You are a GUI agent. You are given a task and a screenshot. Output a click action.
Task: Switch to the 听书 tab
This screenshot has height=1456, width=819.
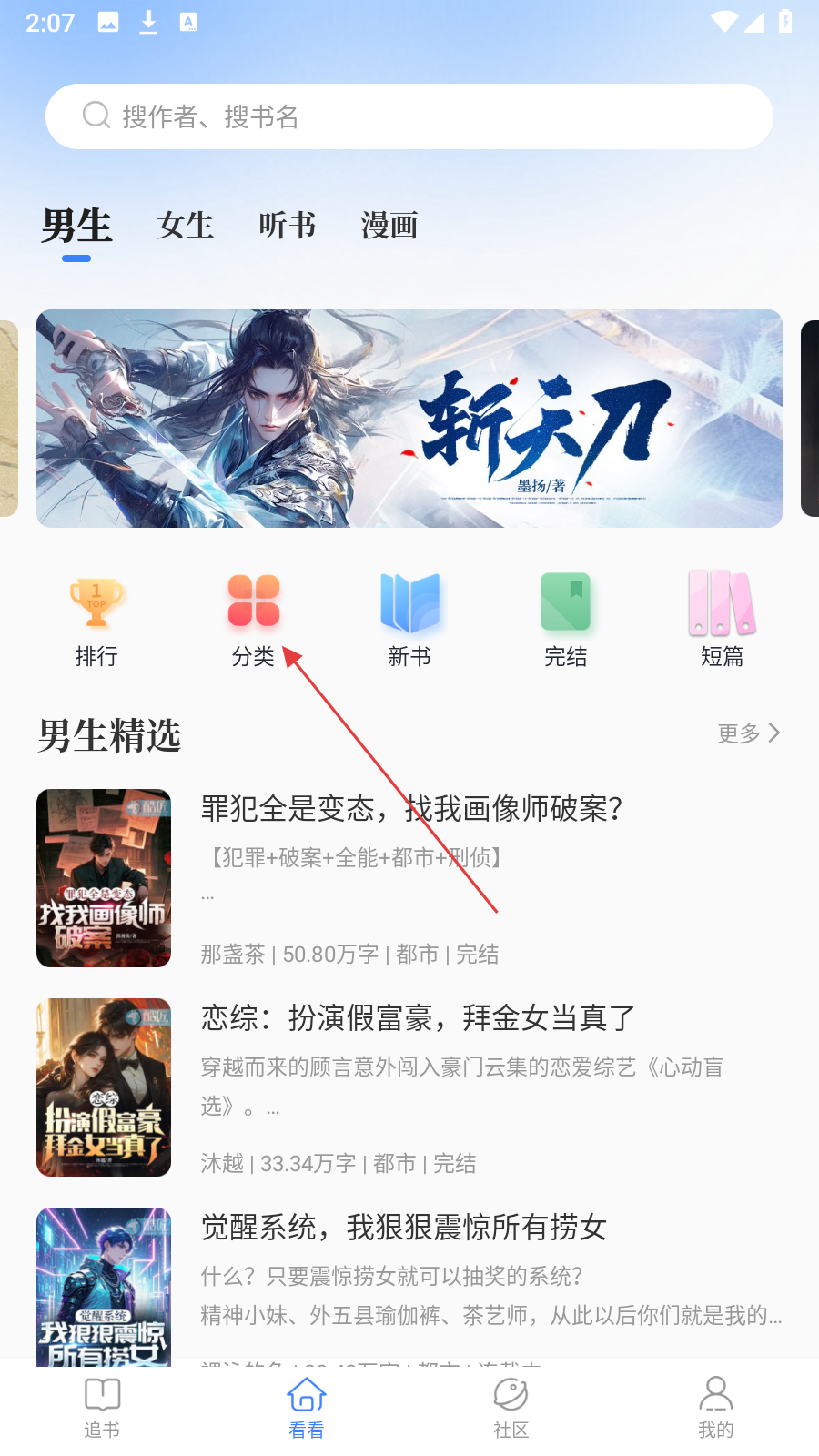coord(287,225)
